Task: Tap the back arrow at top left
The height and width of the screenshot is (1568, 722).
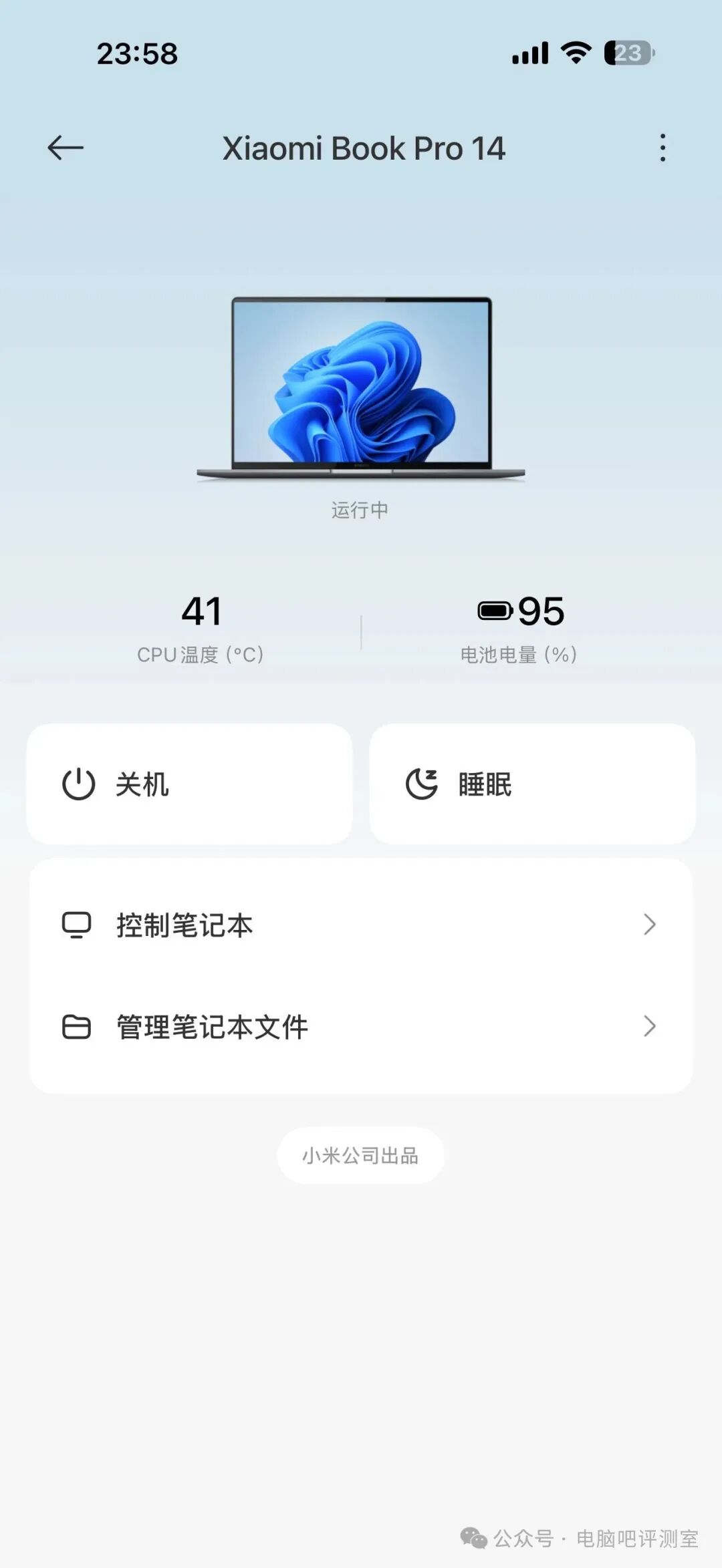Action: click(65, 148)
